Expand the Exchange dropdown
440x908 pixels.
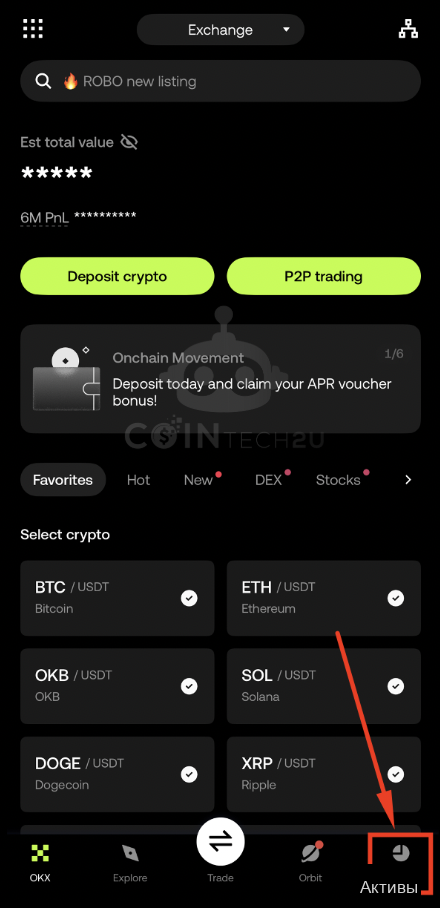coord(221,30)
